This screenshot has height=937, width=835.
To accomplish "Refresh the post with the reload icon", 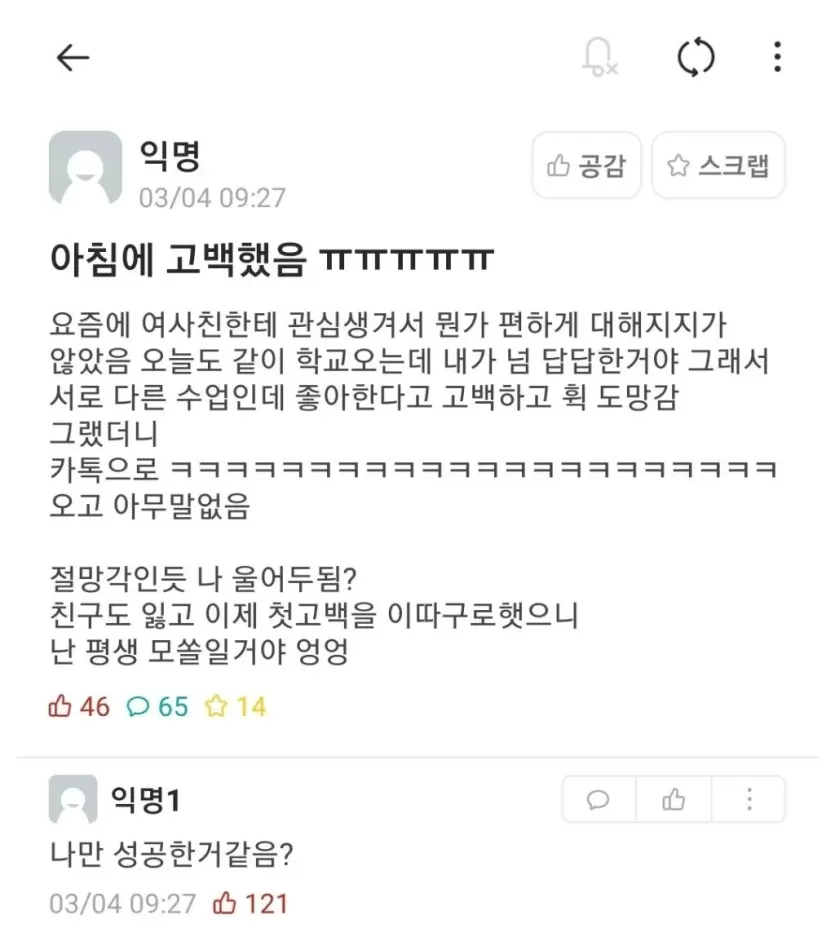I will coord(696,58).
